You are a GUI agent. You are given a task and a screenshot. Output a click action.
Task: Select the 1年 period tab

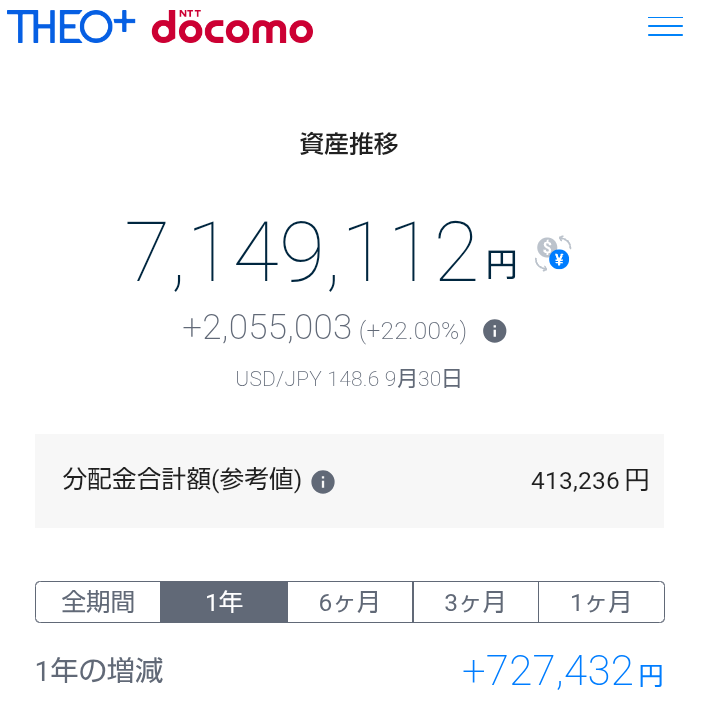tap(224, 602)
